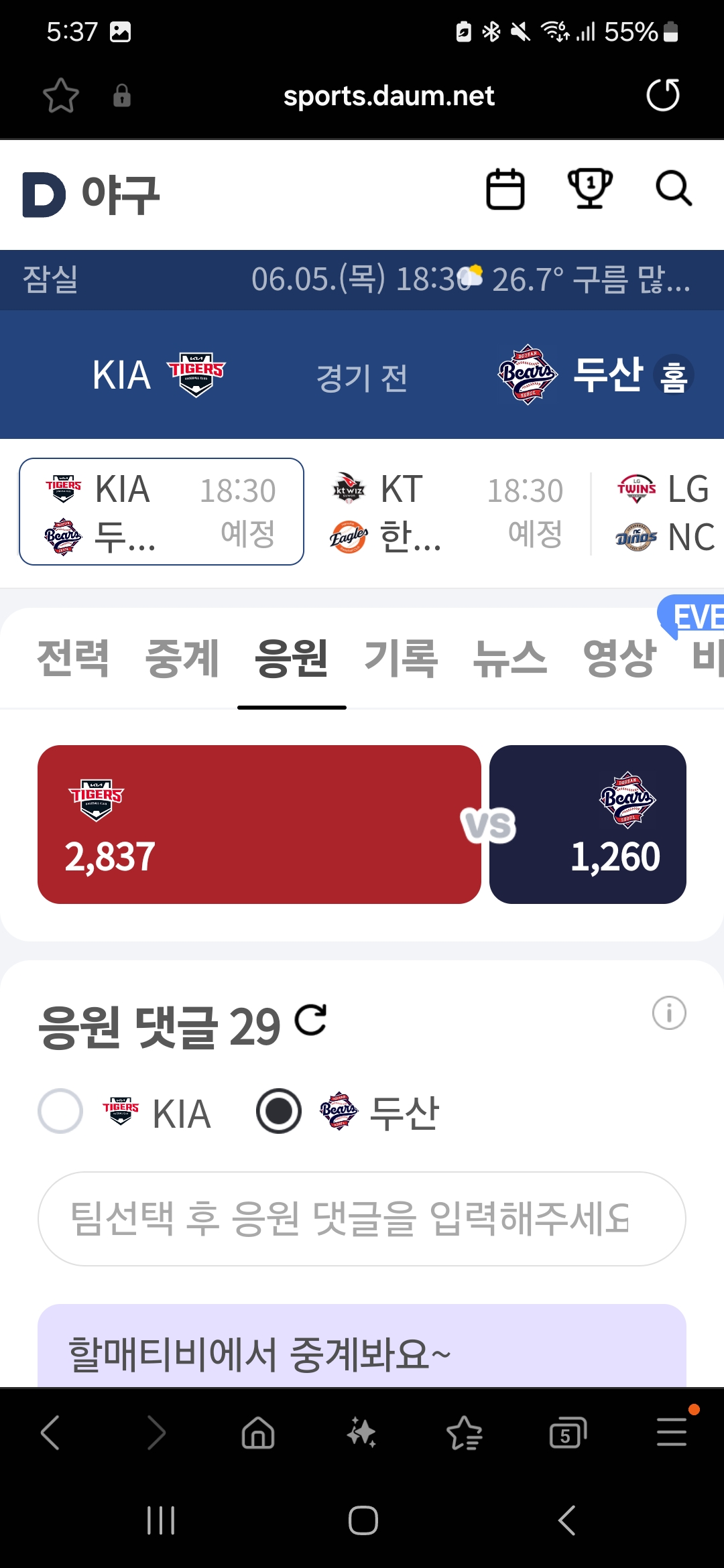This screenshot has width=724, height=1568.
Task: Open the cheer comments info icon
Action: tap(669, 1013)
